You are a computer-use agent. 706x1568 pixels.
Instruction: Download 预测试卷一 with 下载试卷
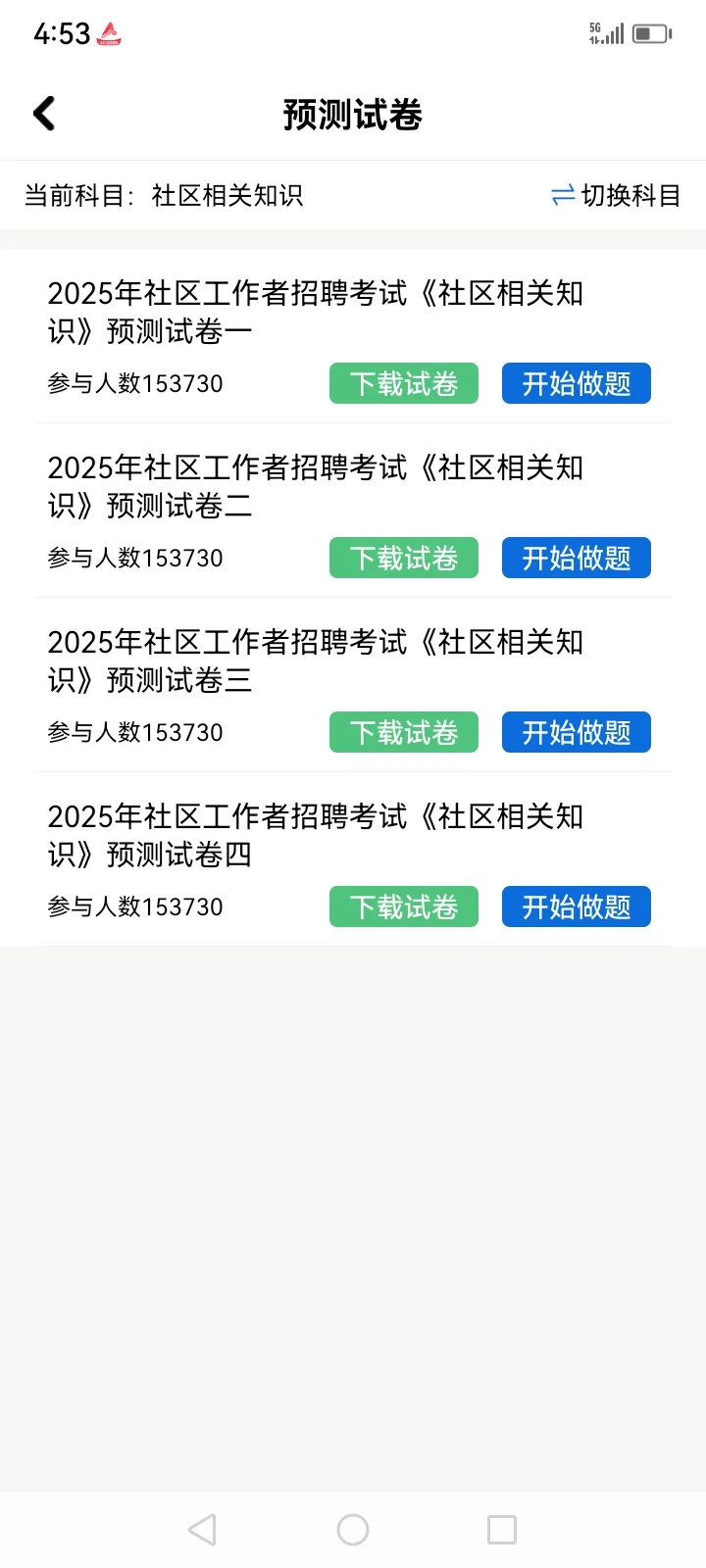(x=404, y=383)
